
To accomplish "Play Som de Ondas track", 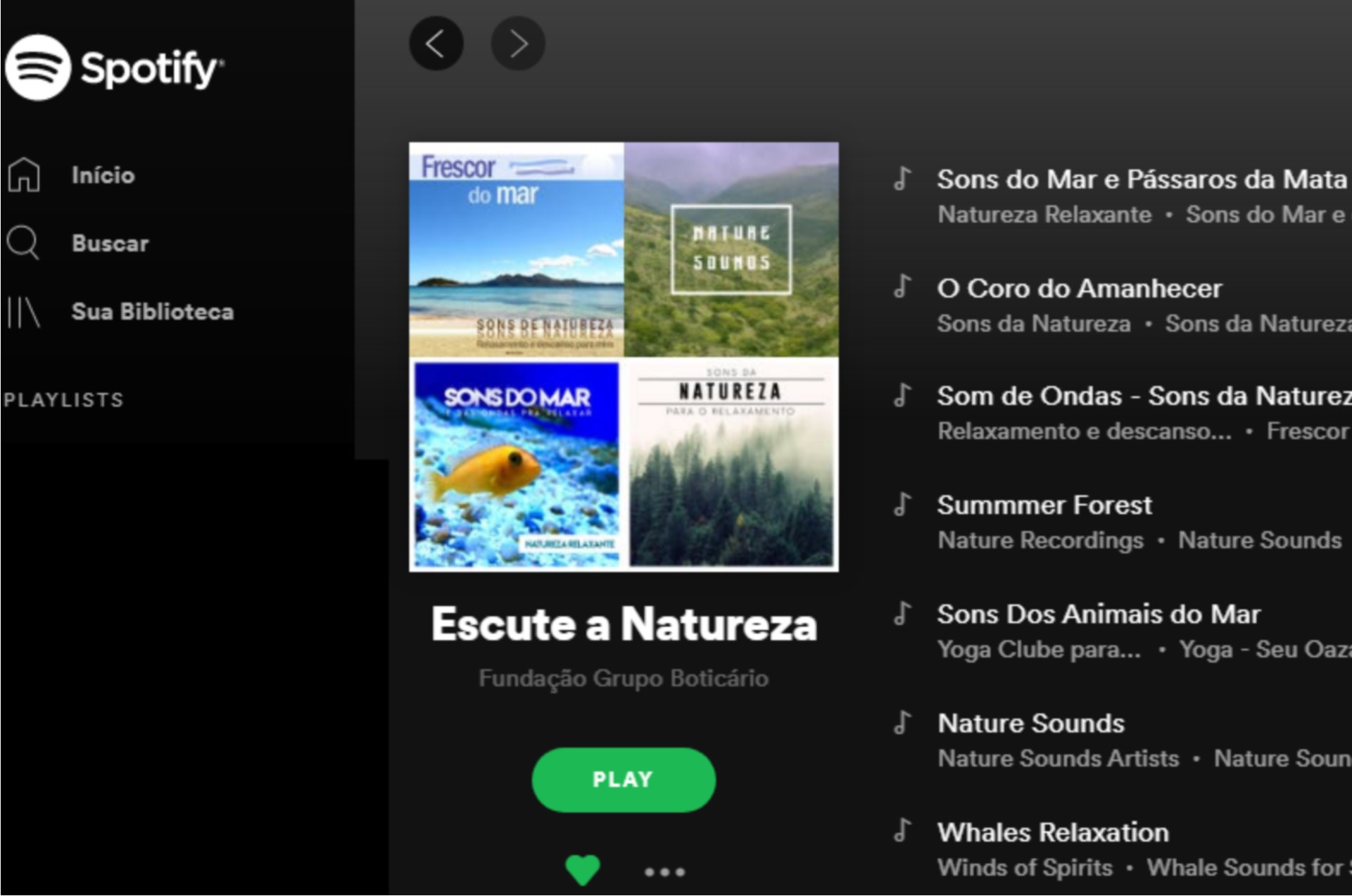I will click(1140, 396).
